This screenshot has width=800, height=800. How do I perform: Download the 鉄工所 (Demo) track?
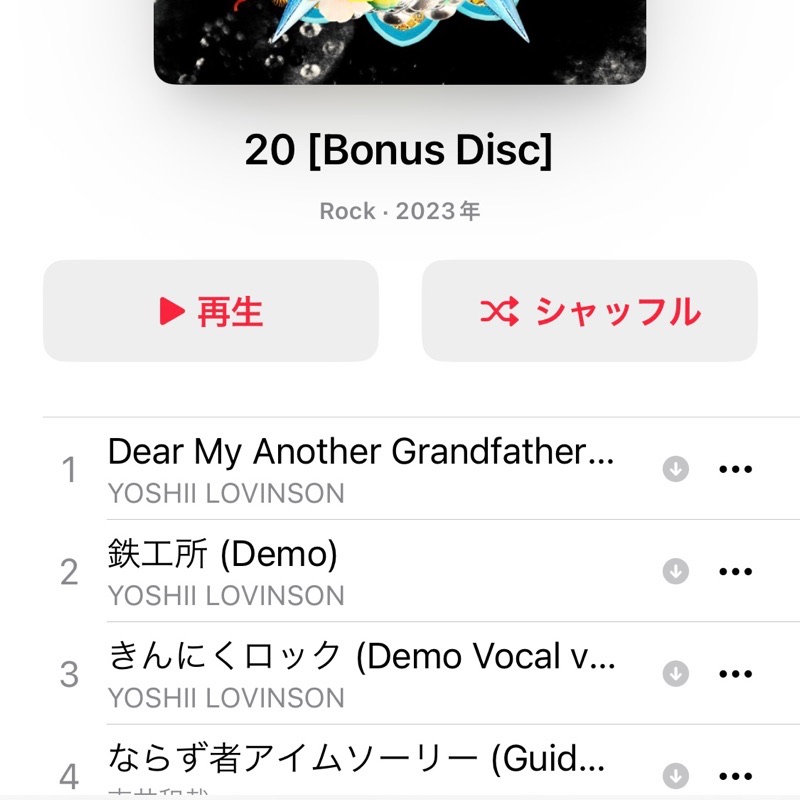tap(676, 571)
